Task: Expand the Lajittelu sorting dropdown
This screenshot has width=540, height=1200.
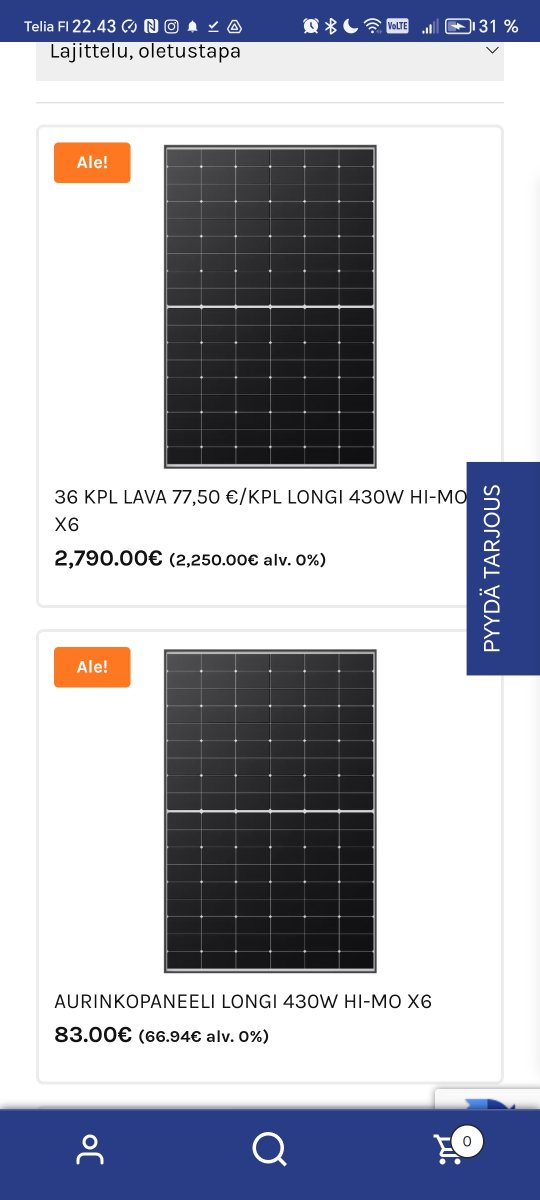Action: pyautogui.click(x=270, y=60)
